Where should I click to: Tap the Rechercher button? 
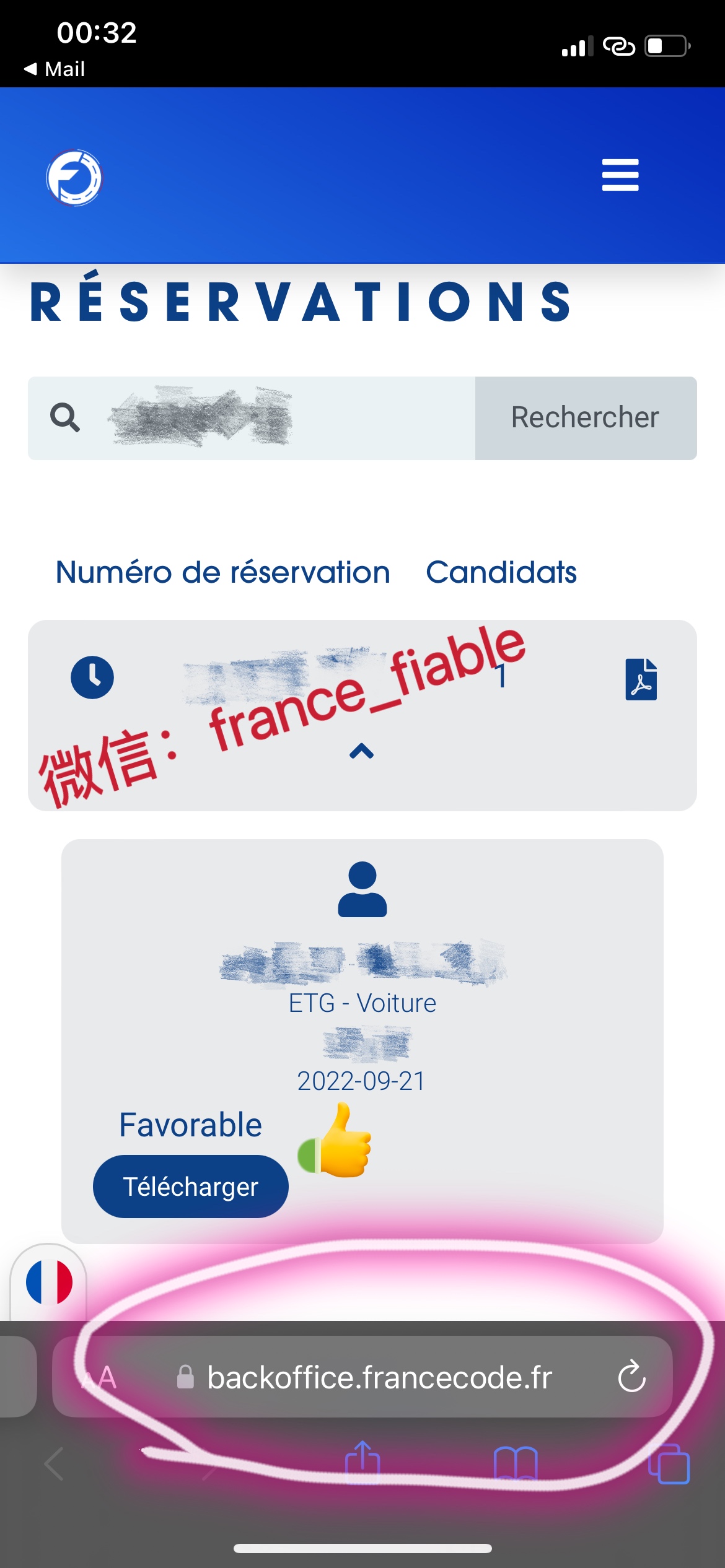point(586,418)
